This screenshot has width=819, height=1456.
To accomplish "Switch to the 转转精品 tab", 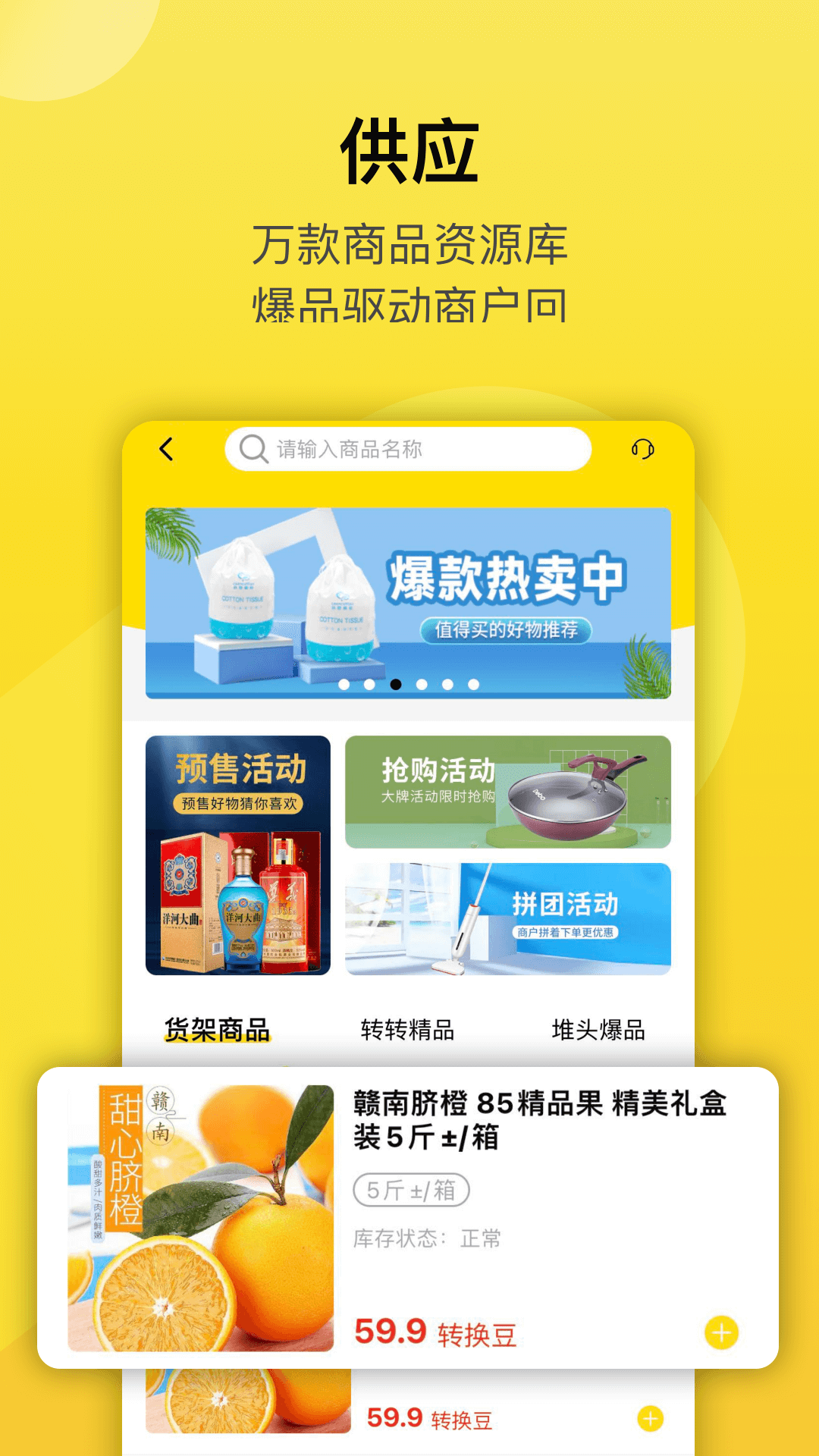I will [409, 1031].
